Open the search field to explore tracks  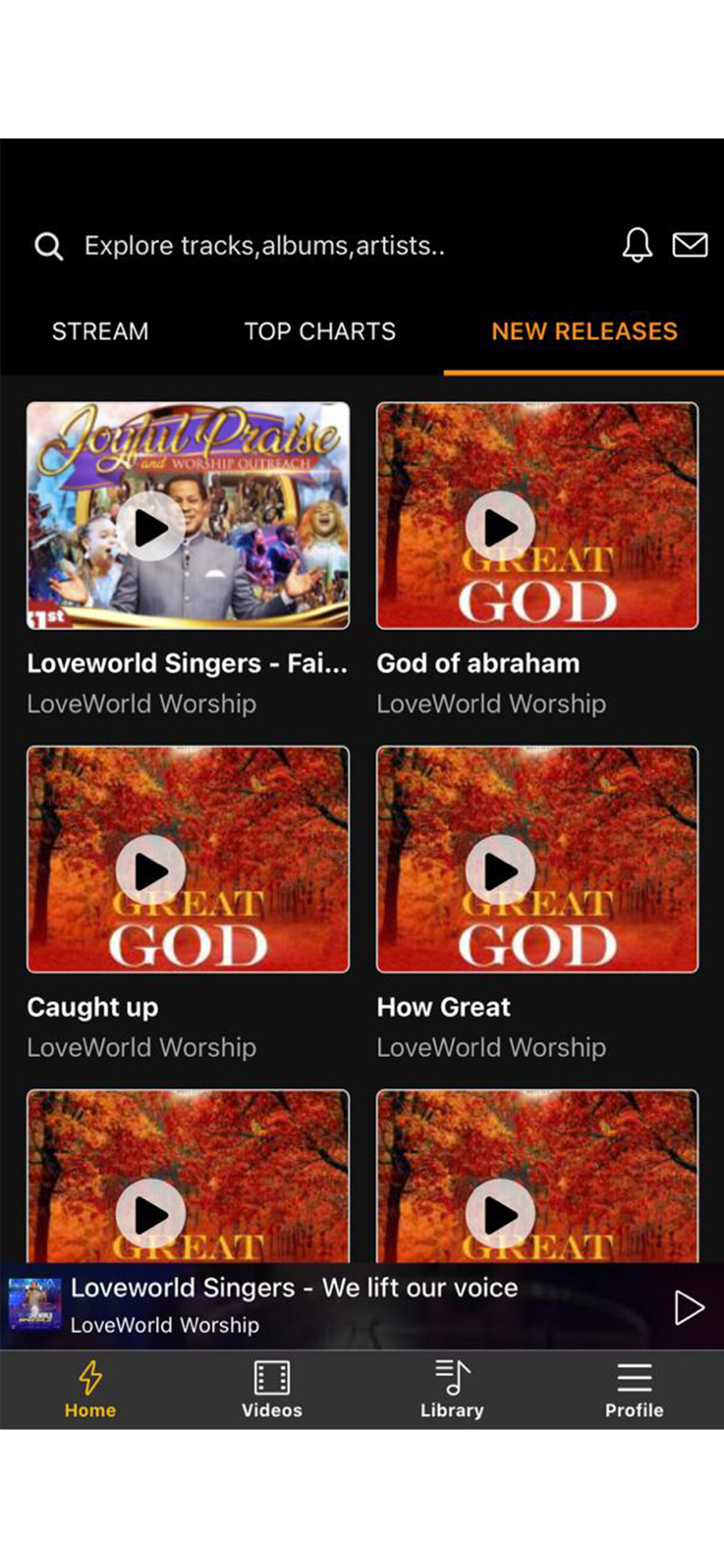(x=263, y=246)
